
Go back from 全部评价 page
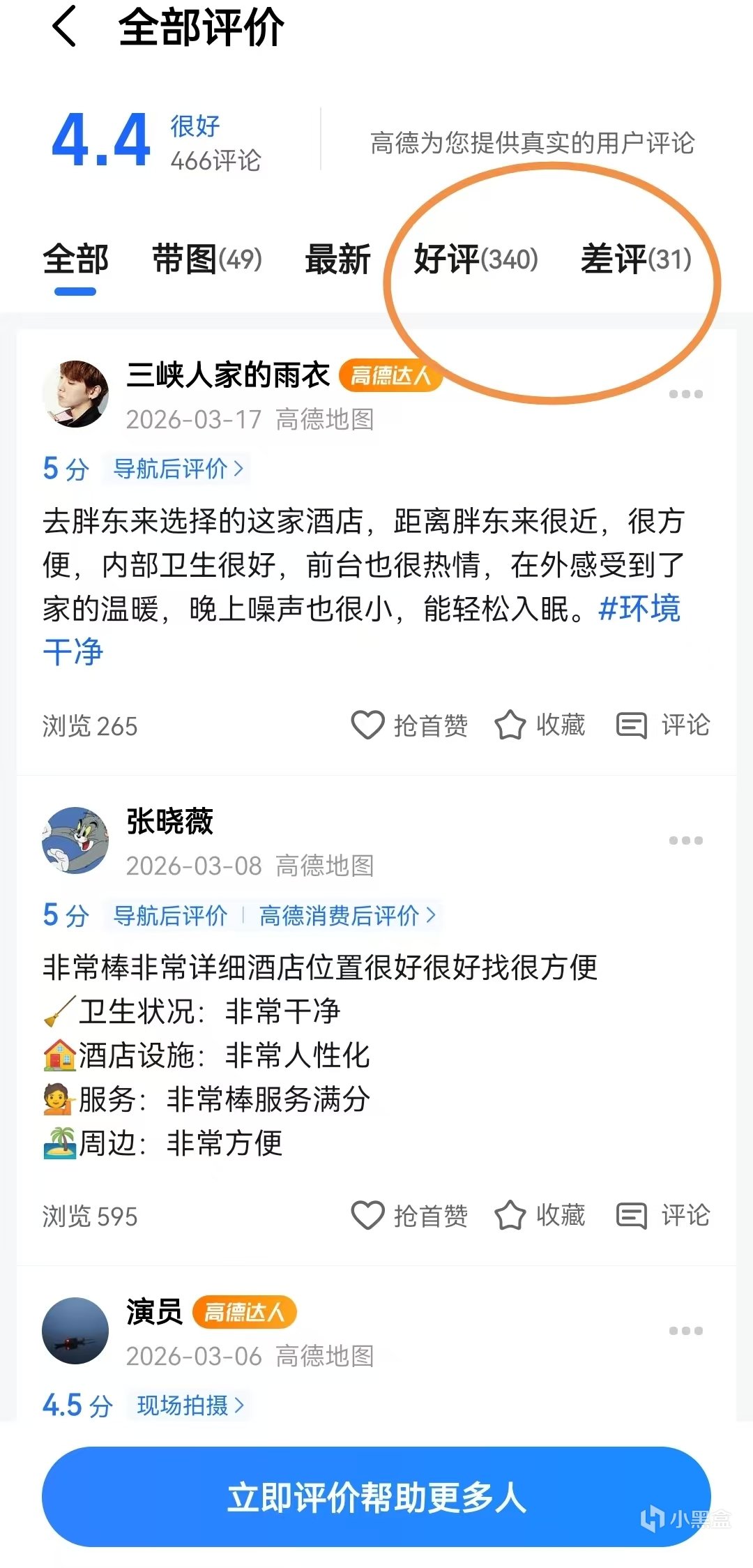pyautogui.click(x=65, y=28)
